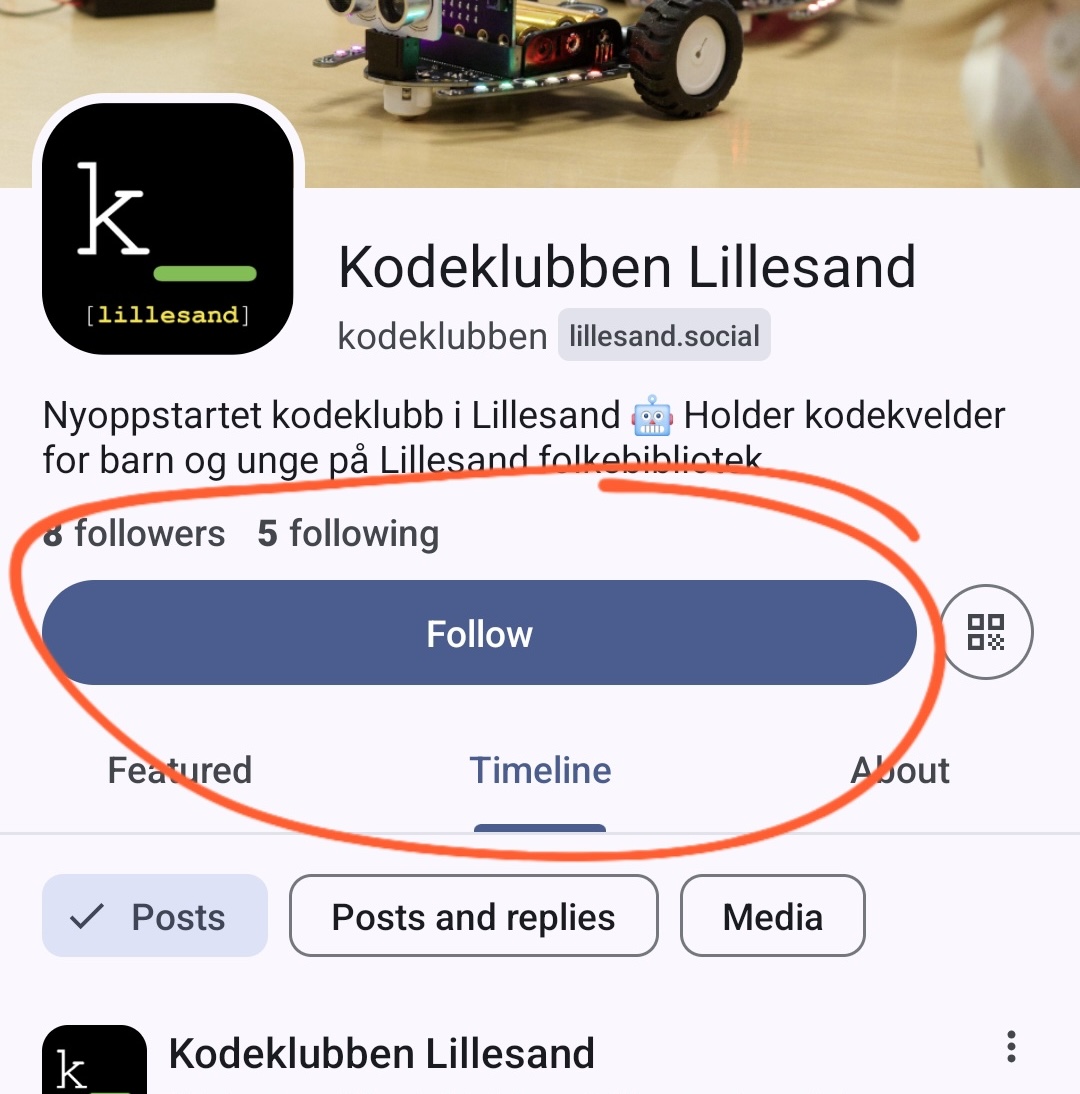The width and height of the screenshot is (1080, 1094).
Task: Select the Timeline tab
Action: click(x=540, y=770)
